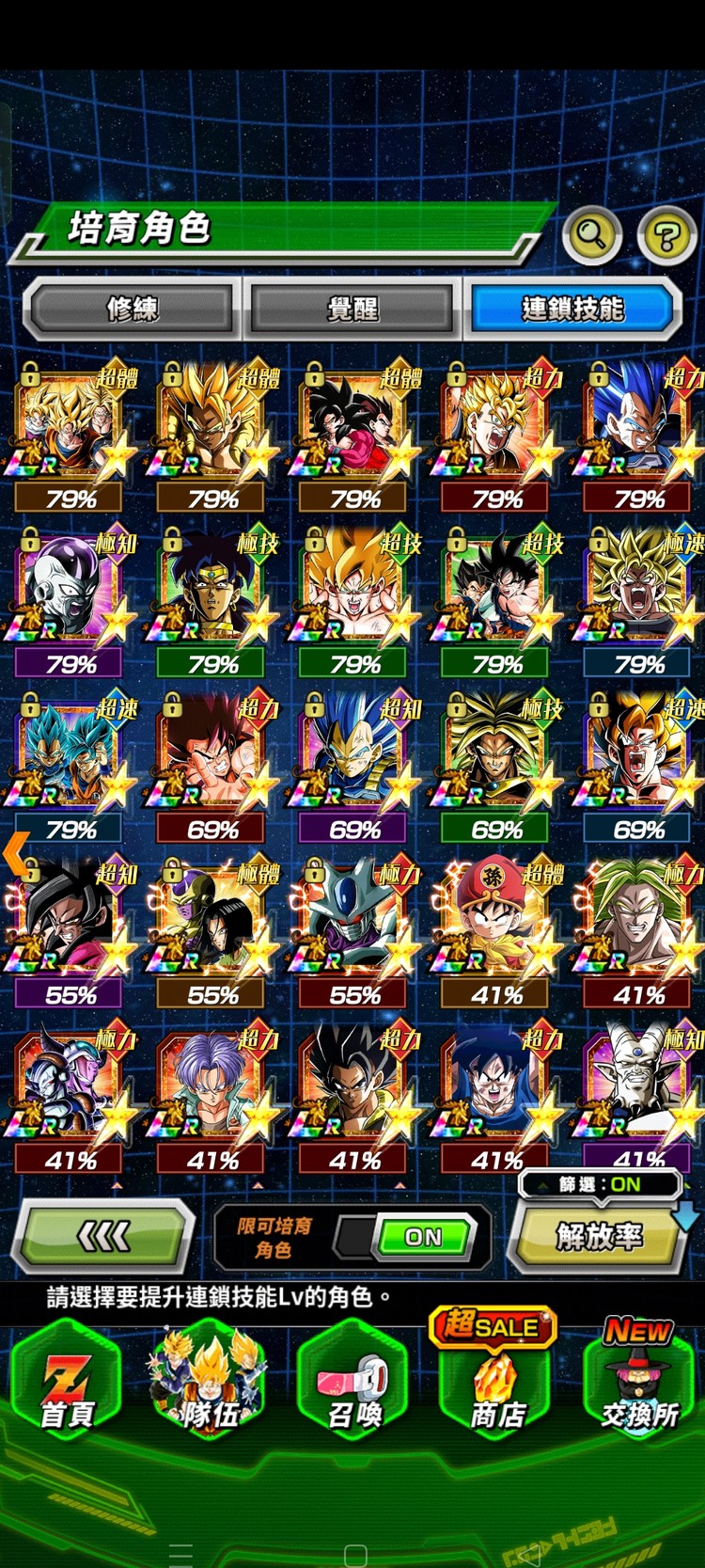Switch to the 修練 tab

132,309
